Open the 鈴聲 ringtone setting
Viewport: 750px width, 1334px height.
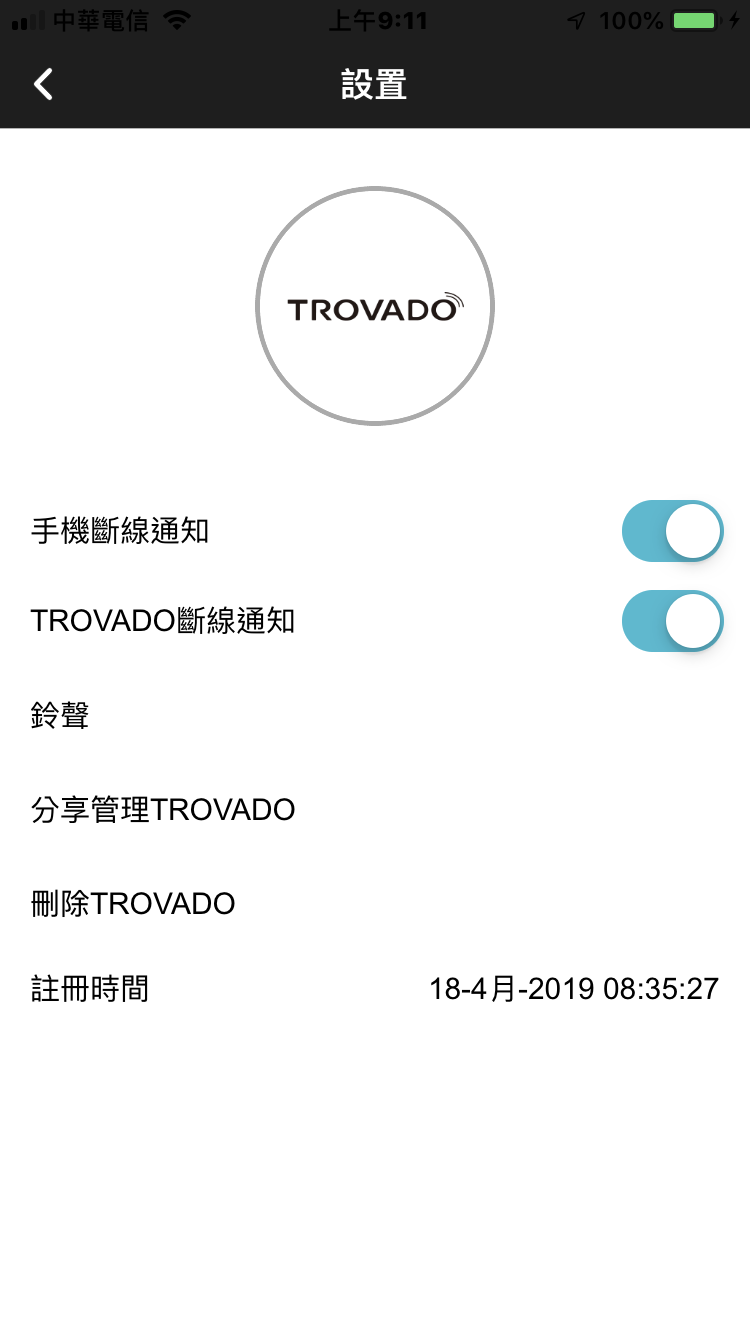pyautogui.click(x=61, y=715)
